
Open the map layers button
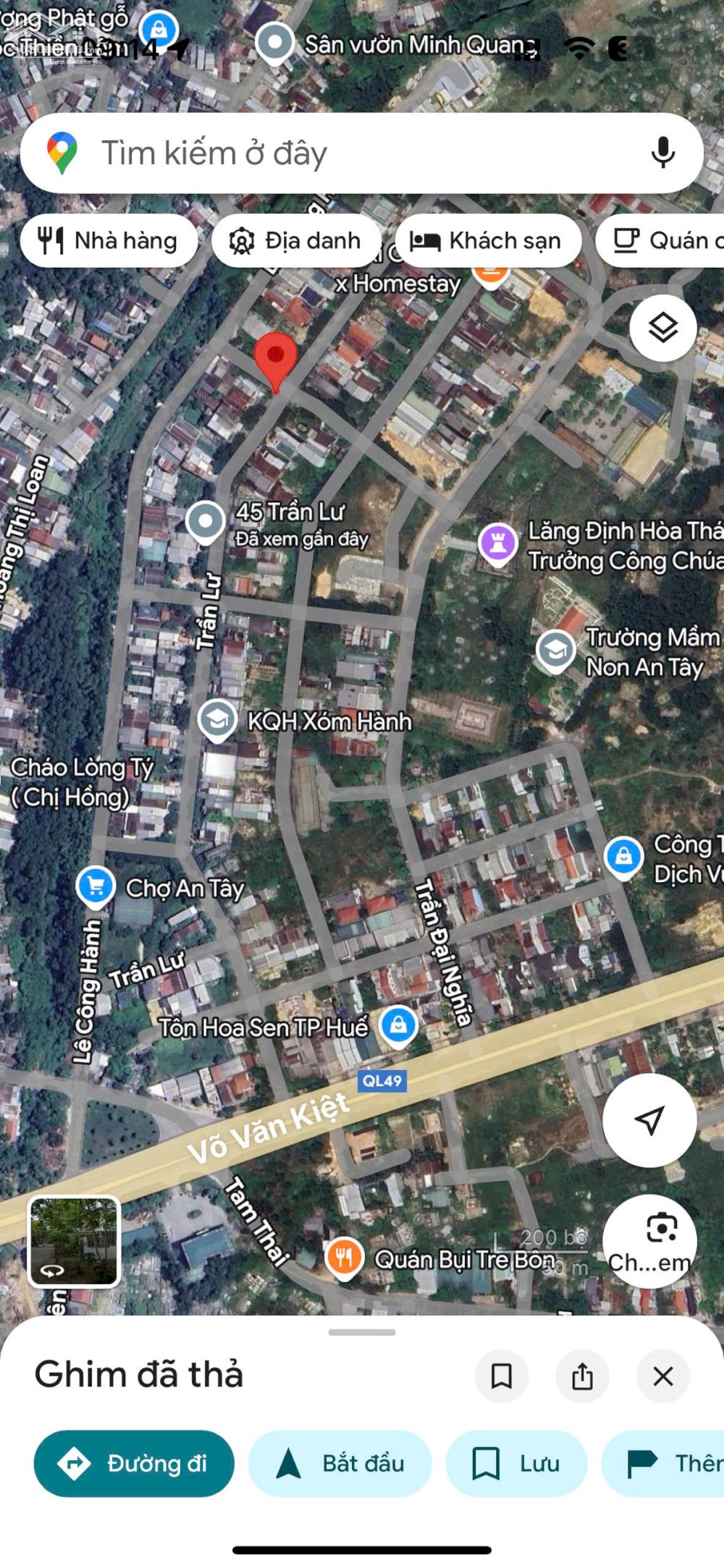[x=662, y=329]
